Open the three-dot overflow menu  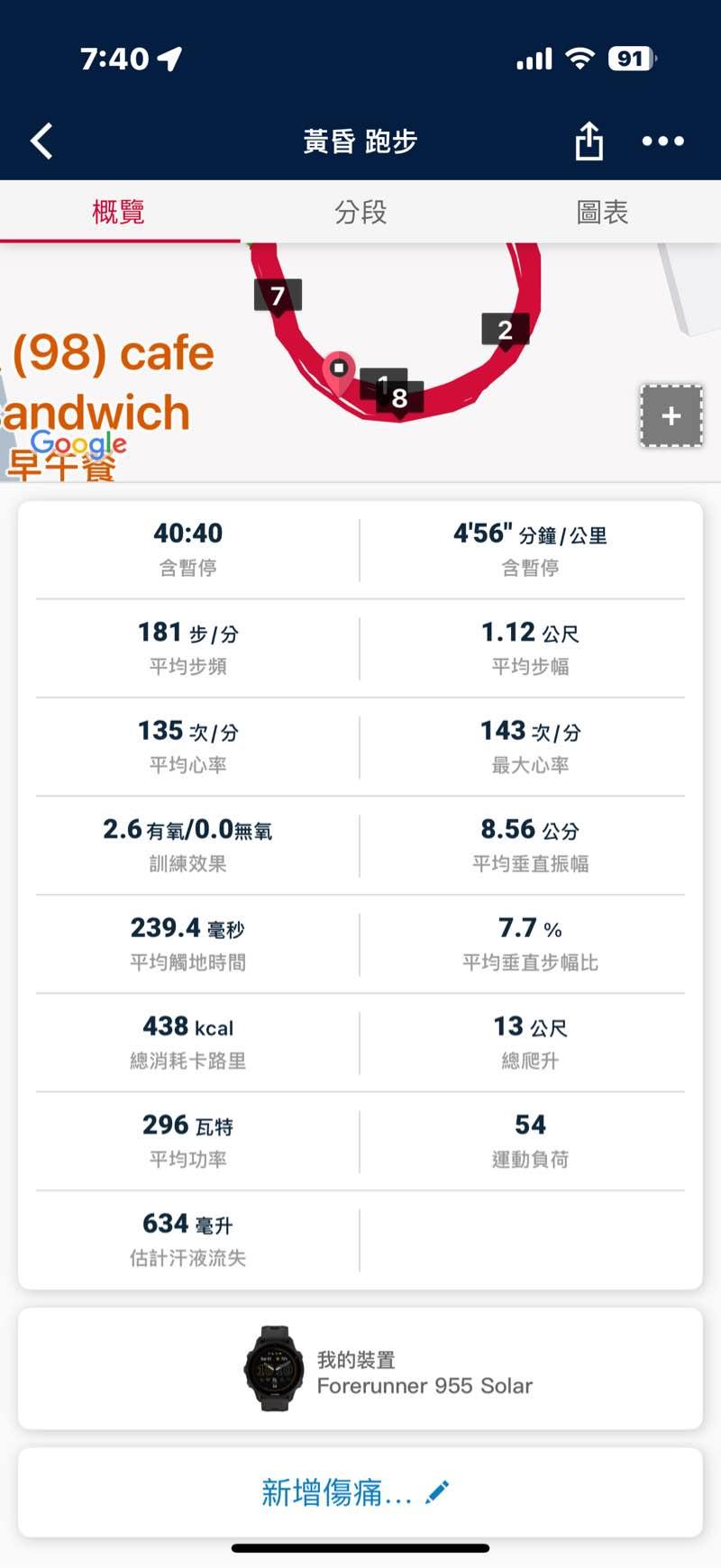(x=662, y=141)
